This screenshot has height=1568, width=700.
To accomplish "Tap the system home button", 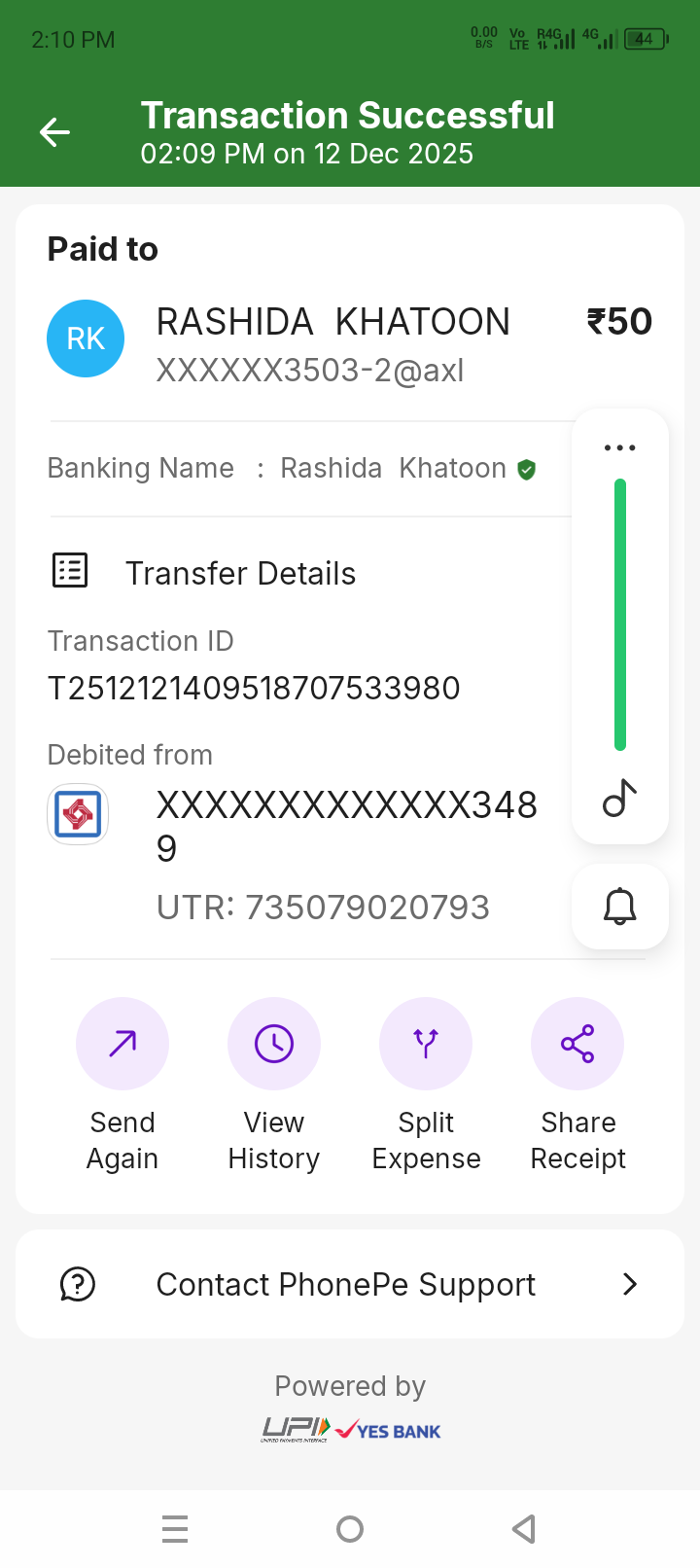I will click(350, 1529).
